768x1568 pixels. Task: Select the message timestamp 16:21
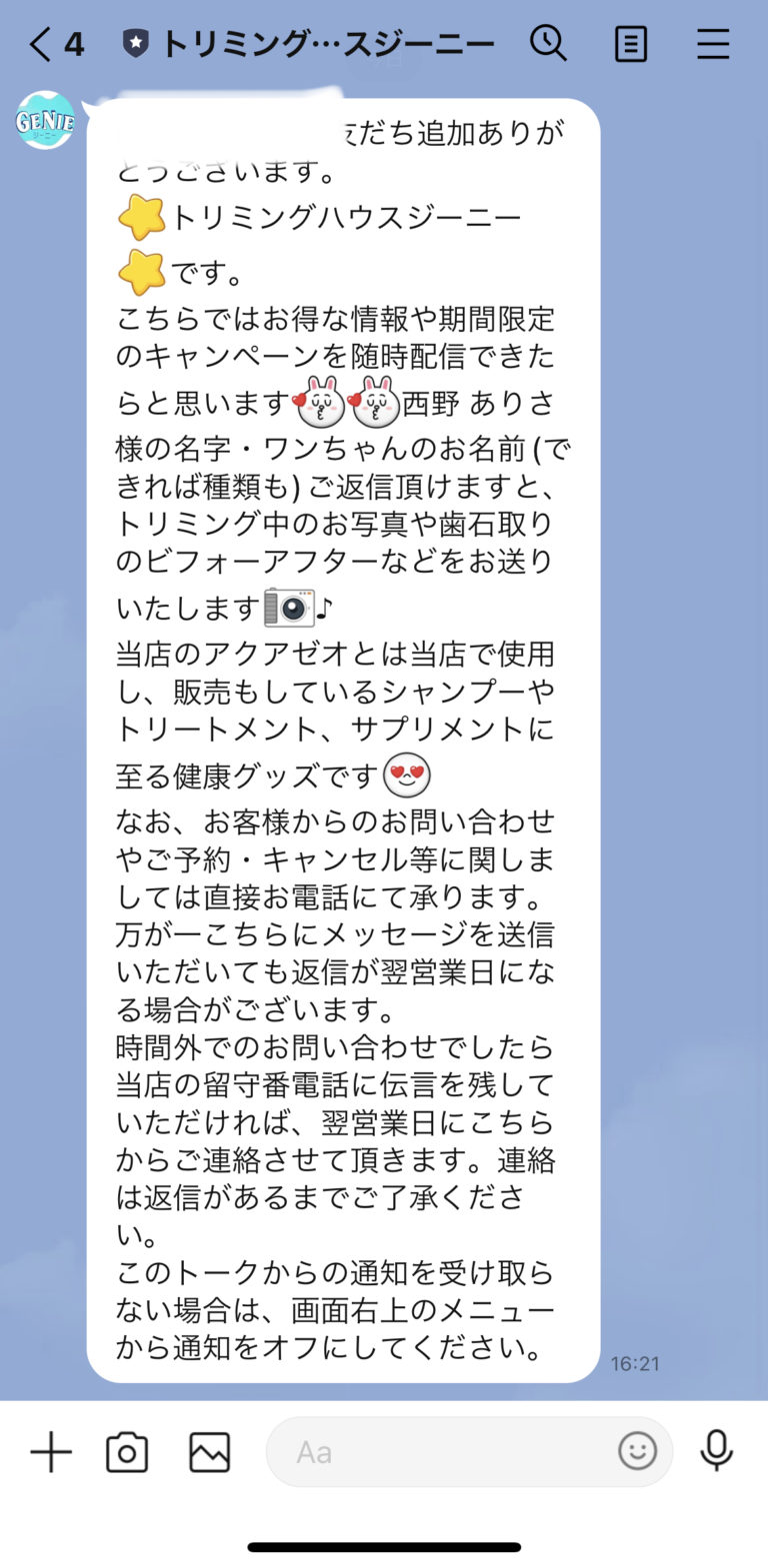636,1362
